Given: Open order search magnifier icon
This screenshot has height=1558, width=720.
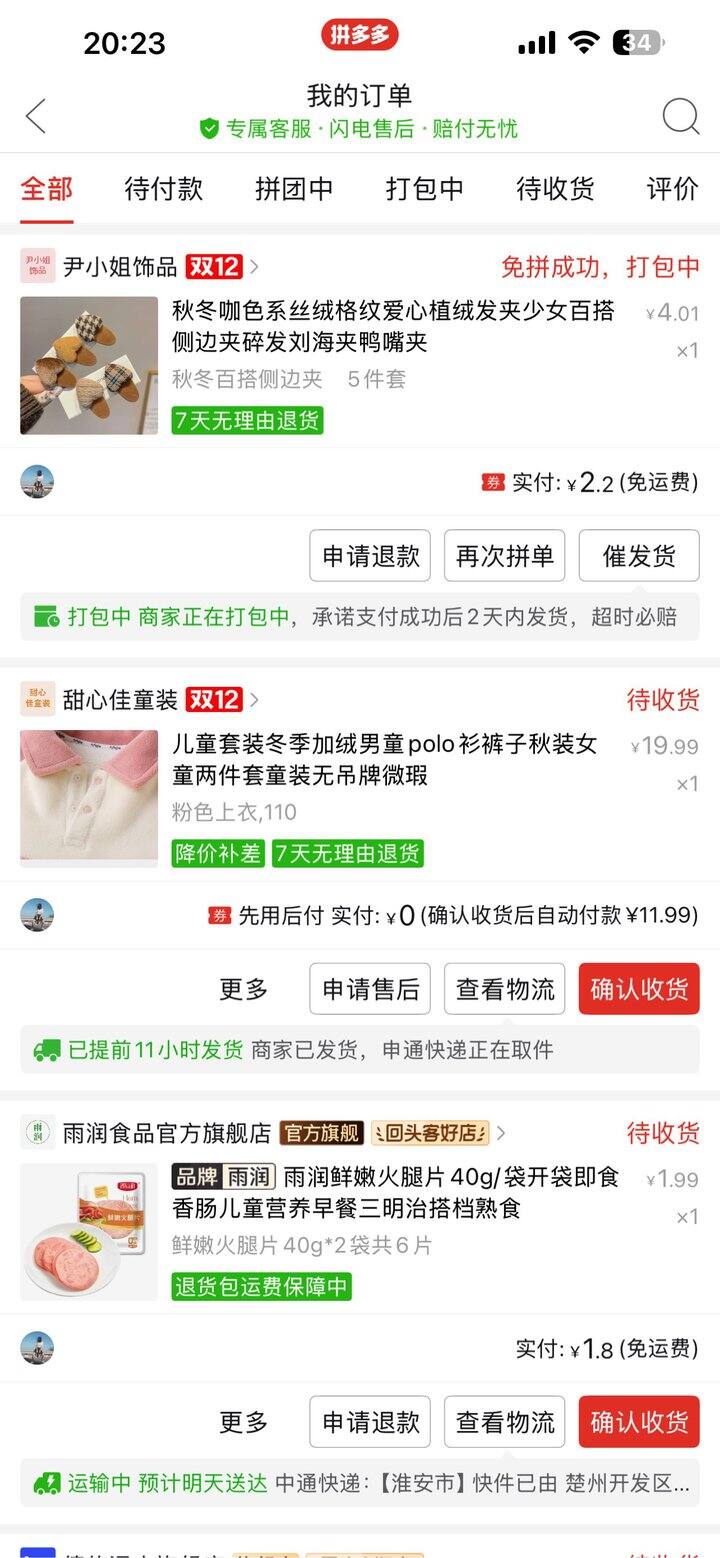Looking at the screenshot, I should point(680,117).
